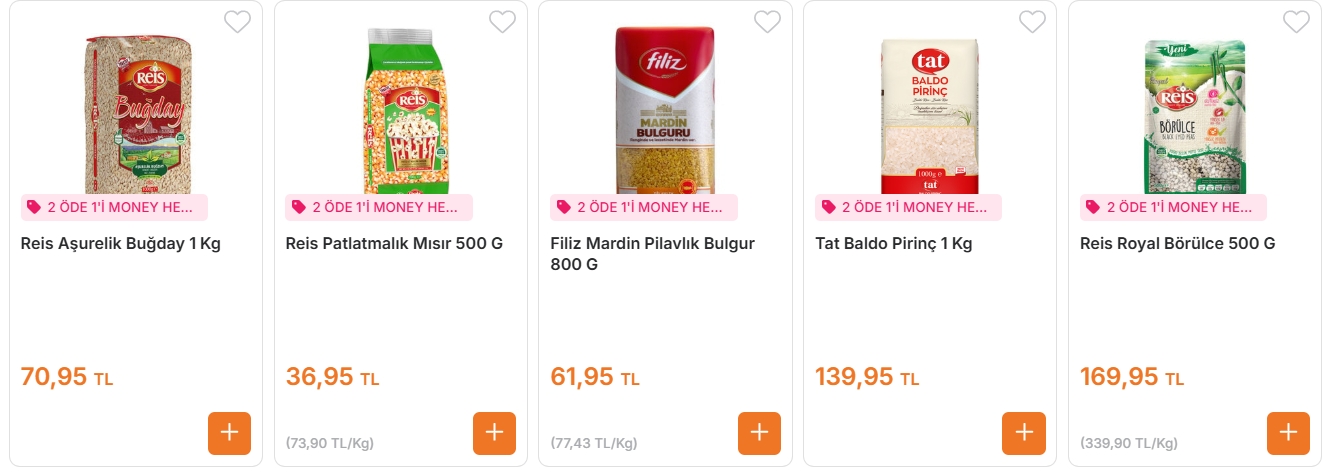Add Reis Royal Börülce to cart
This screenshot has height=475, width=1326.
coord(1288,433)
